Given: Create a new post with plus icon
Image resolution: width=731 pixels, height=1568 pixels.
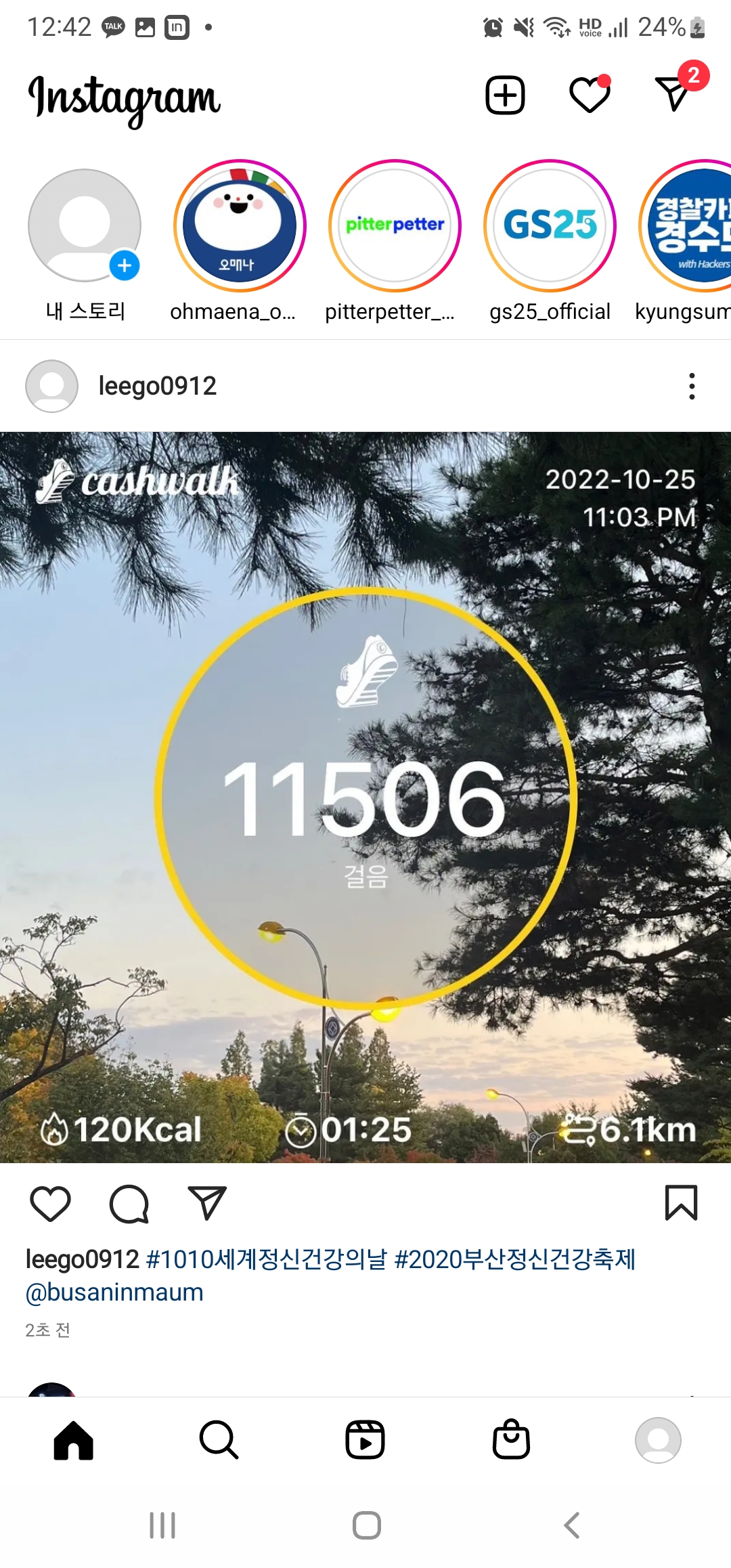Looking at the screenshot, I should pos(505,95).
